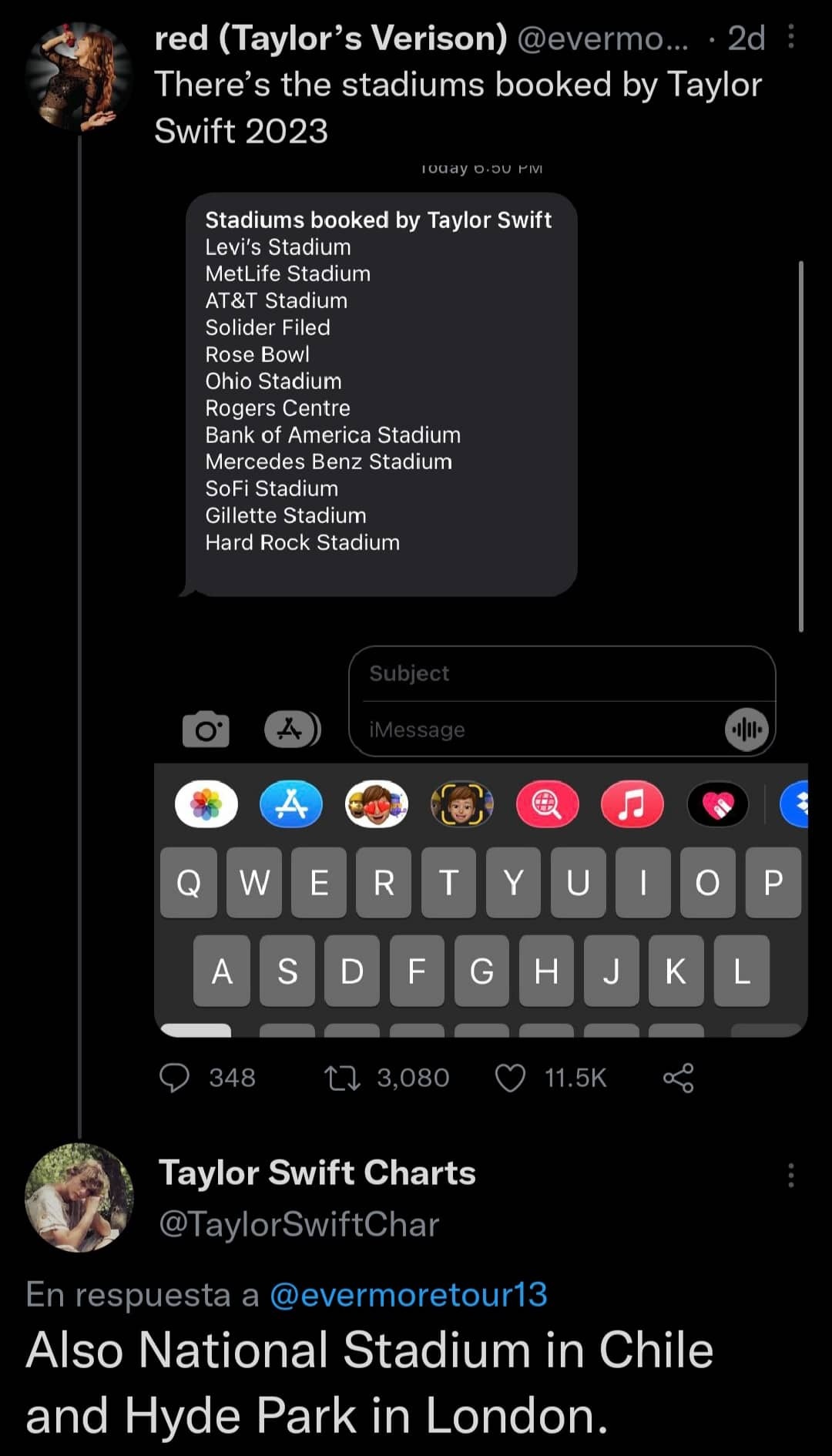832x1456 pixels.
Task: Like the tweet with 11.5K likes
Action: pyautogui.click(x=510, y=1078)
